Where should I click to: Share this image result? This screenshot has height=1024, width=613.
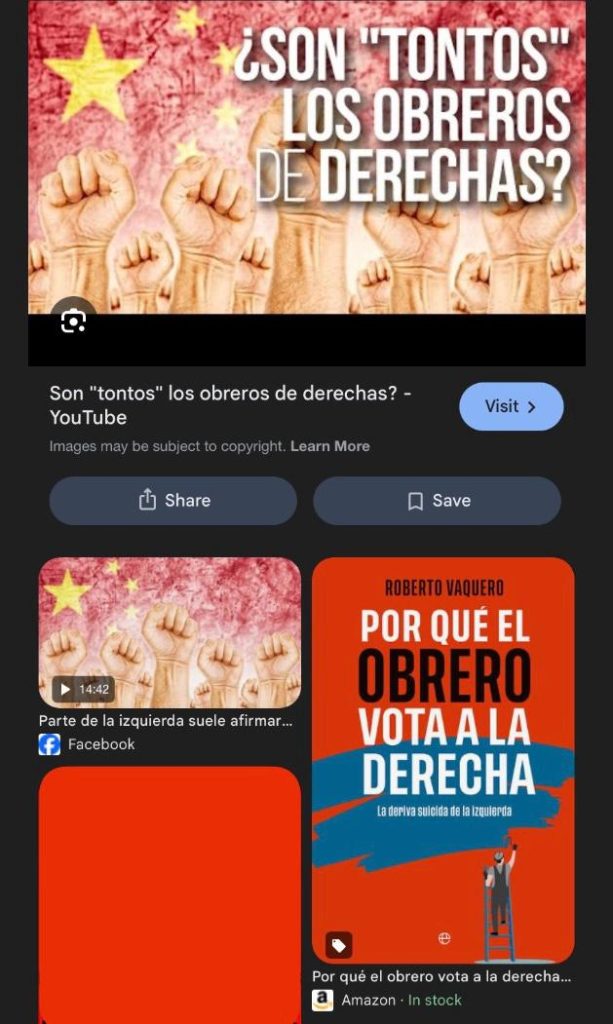pyautogui.click(x=173, y=500)
